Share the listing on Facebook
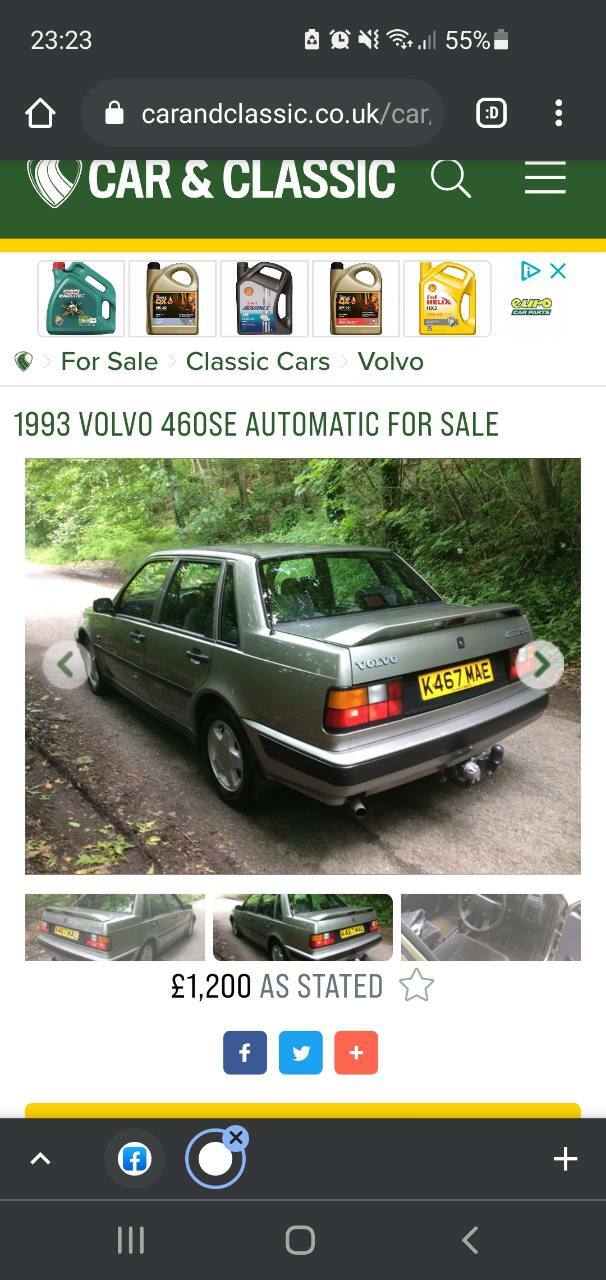This screenshot has width=606, height=1280. [245, 1052]
